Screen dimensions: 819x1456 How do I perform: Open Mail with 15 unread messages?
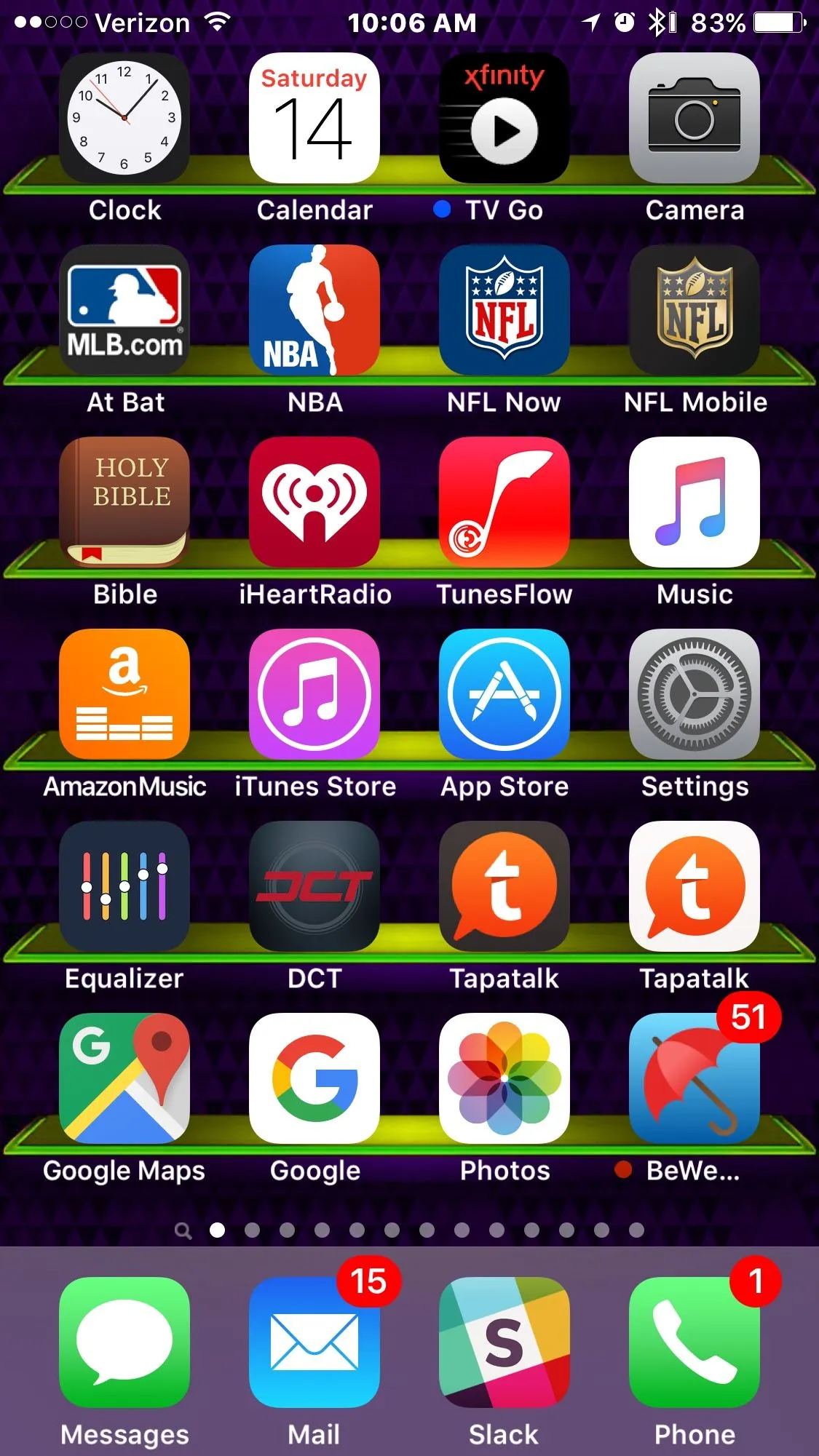tap(314, 1342)
